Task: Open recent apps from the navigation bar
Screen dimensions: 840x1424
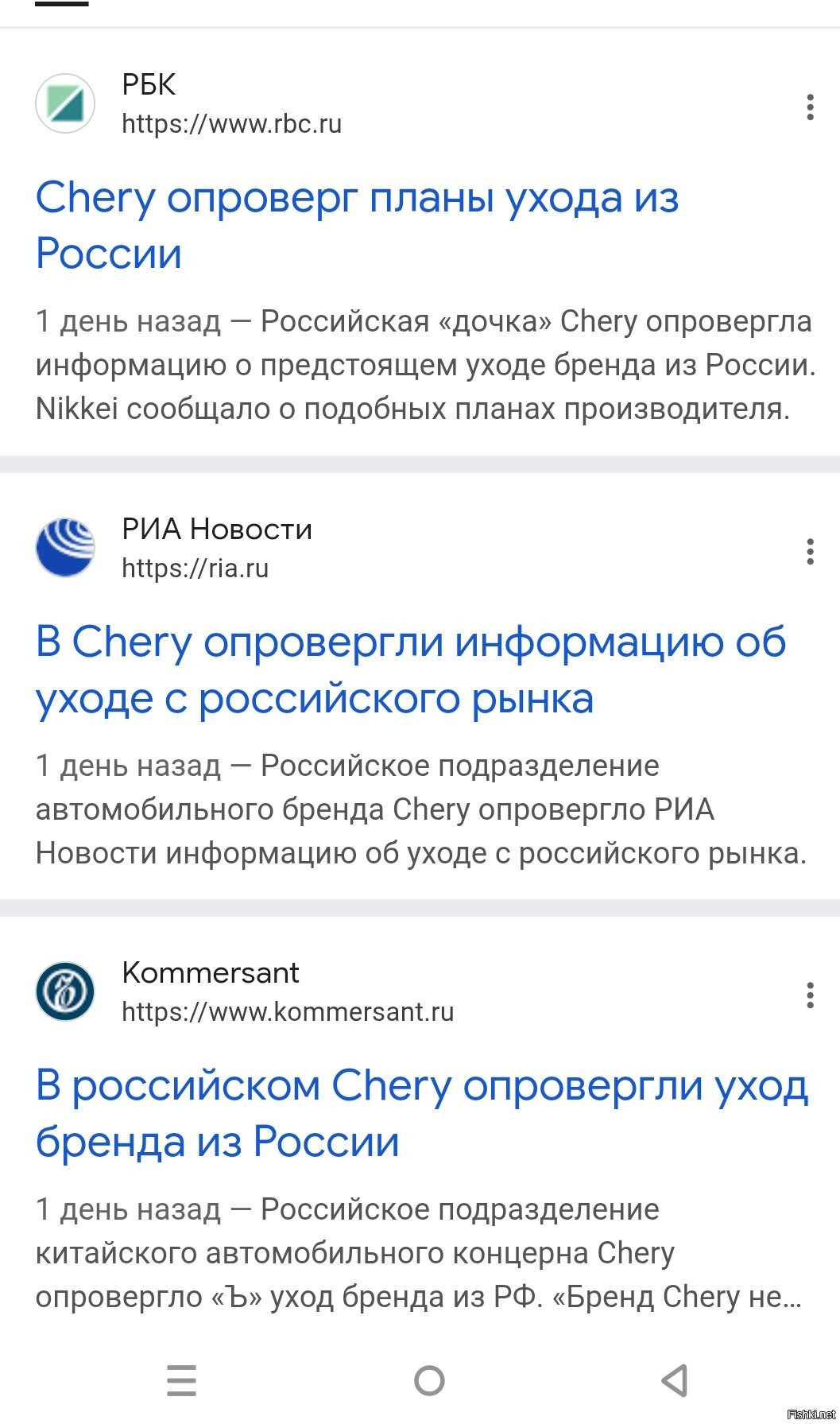Action: click(x=181, y=1380)
